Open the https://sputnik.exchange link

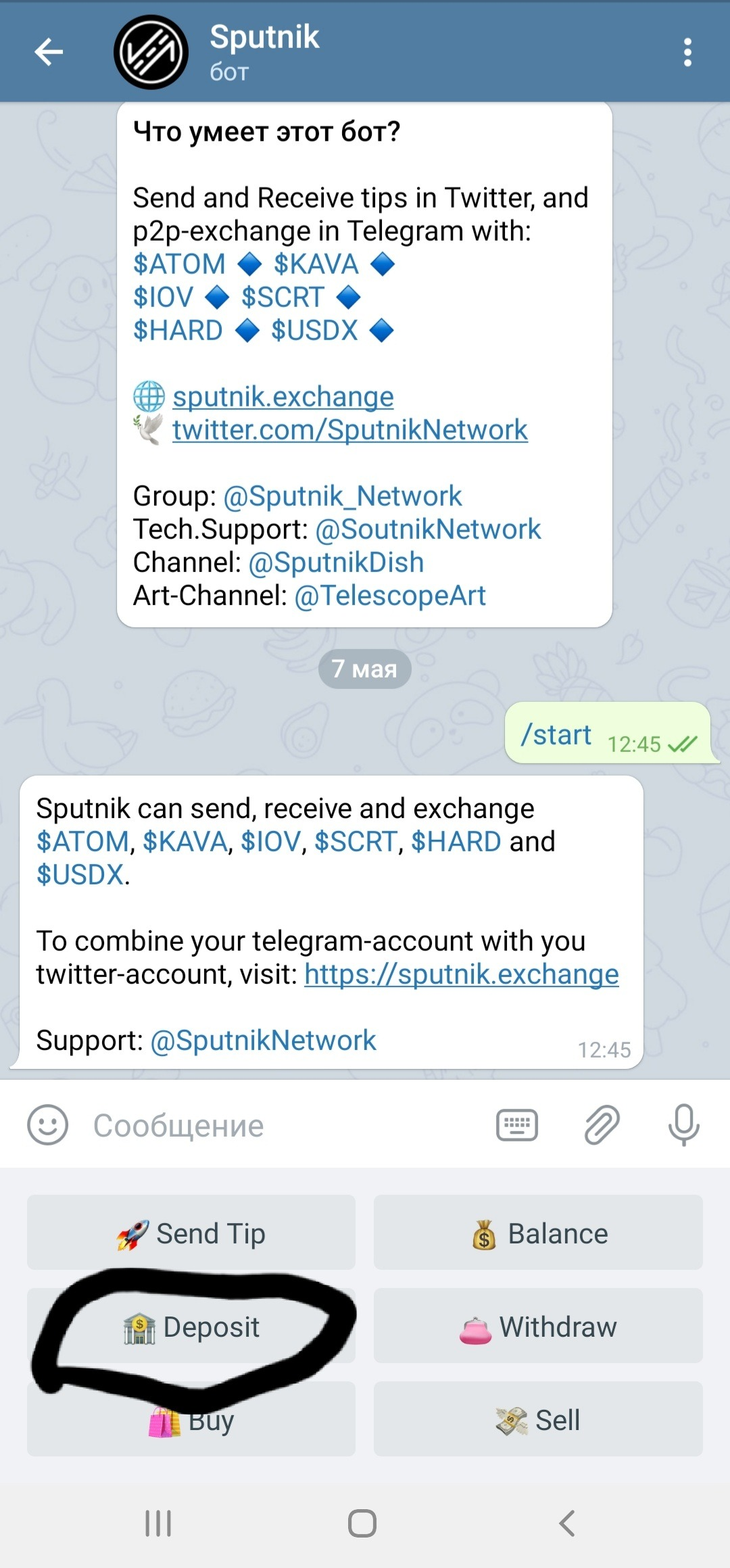coord(461,974)
